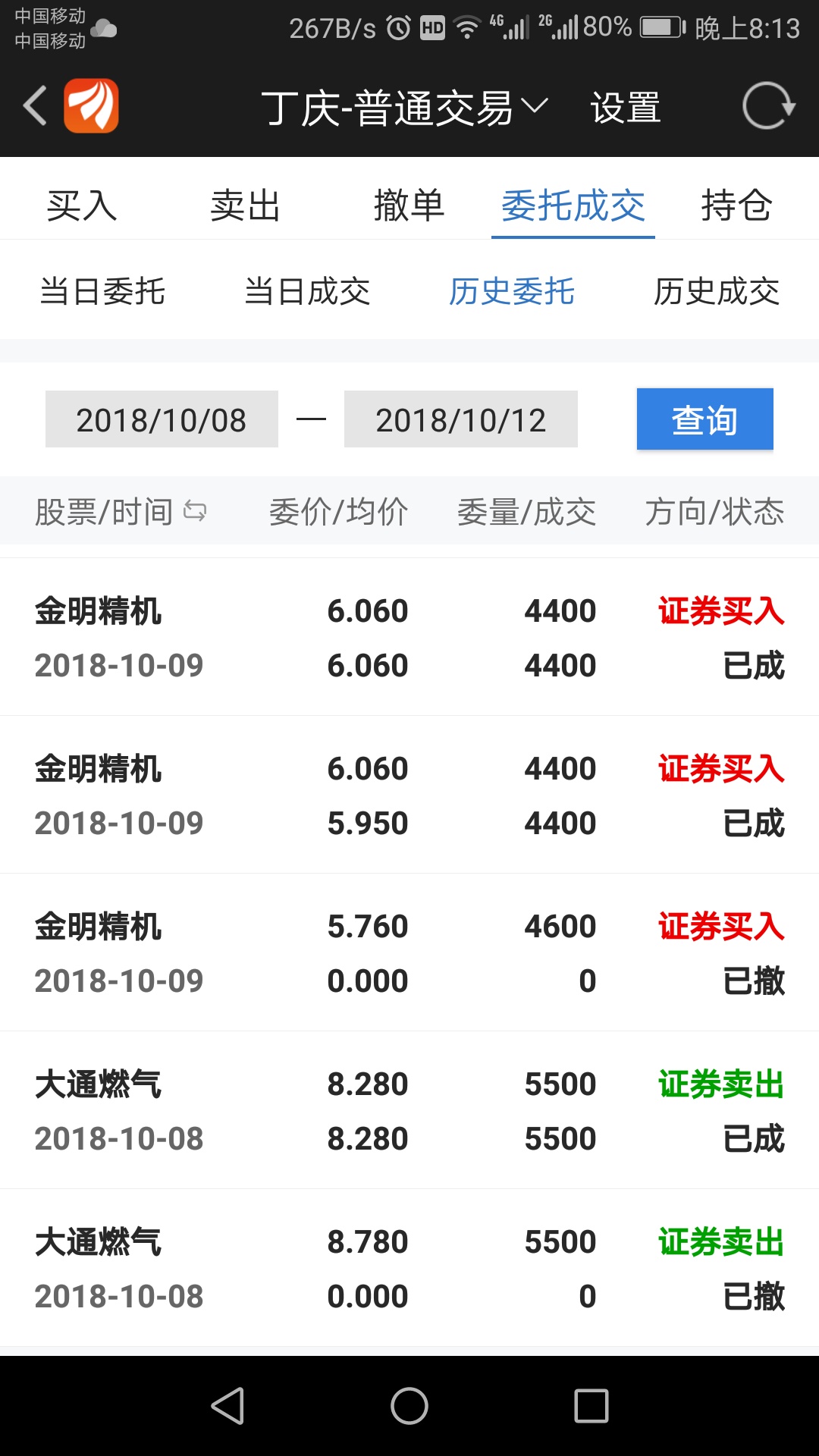Refresh the page with the circular arrow
The height and width of the screenshot is (1456, 819).
(x=768, y=106)
